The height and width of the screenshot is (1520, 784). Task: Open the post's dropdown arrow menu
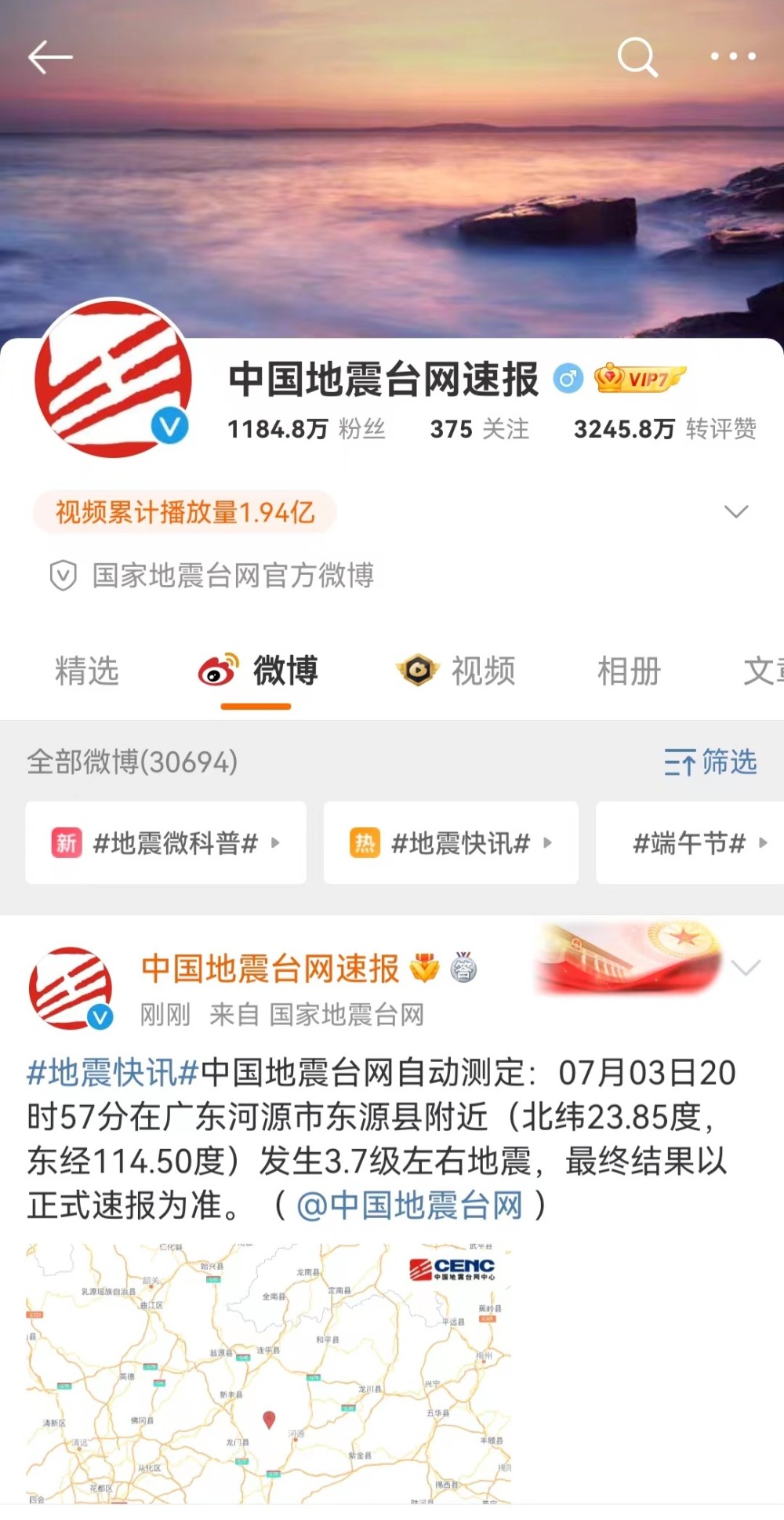click(745, 967)
